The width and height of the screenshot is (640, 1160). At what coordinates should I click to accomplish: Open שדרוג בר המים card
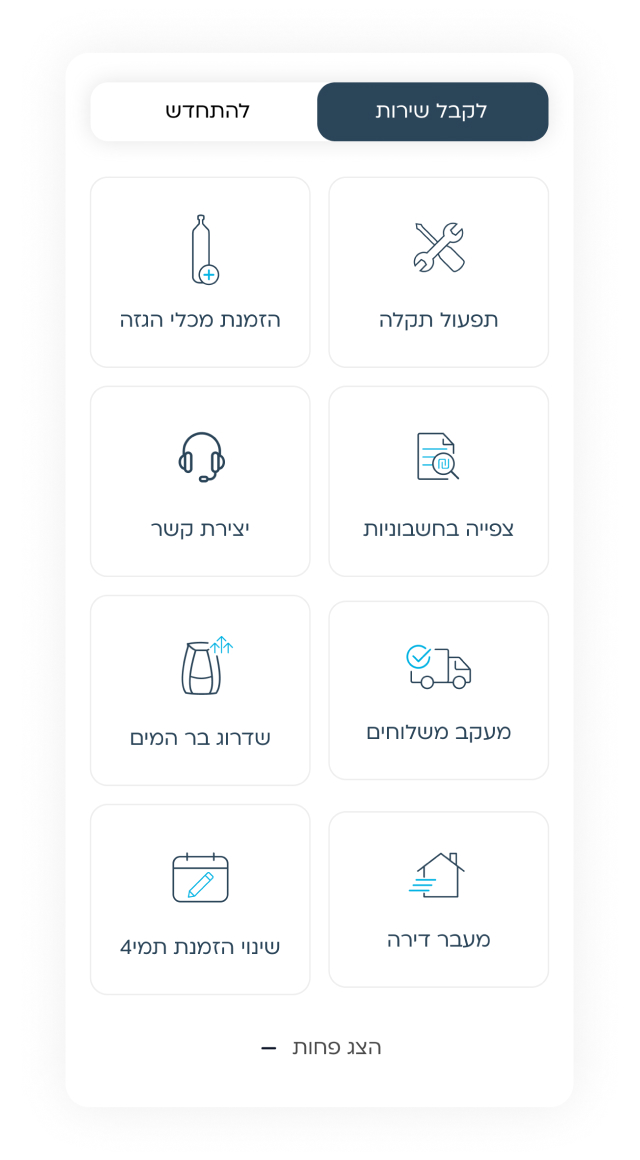click(x=201, y=690)
